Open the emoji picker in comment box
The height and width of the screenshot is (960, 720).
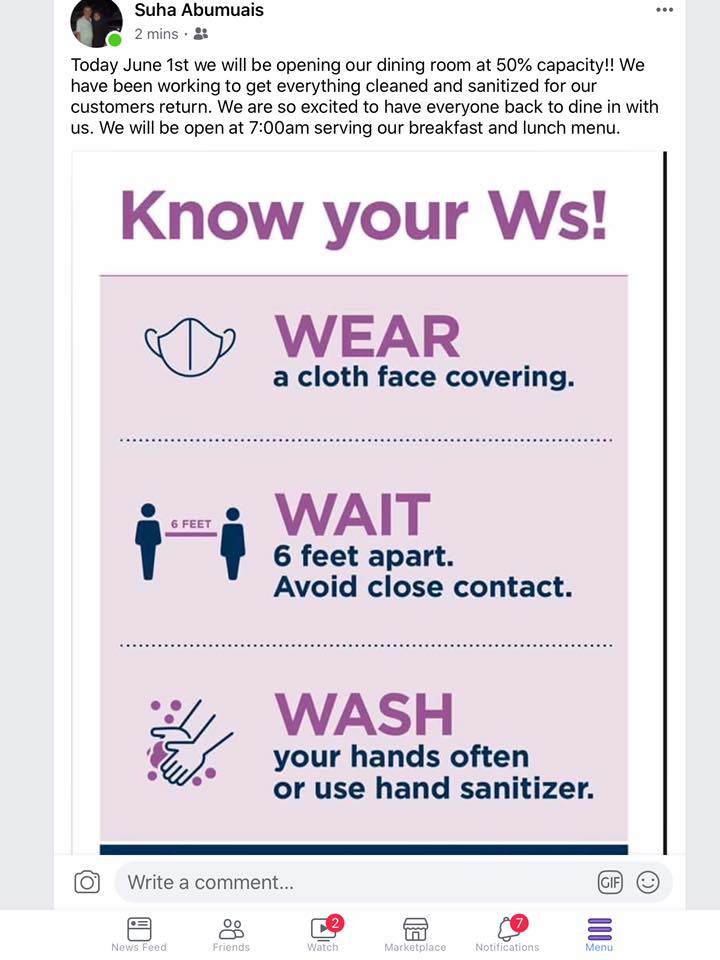pos(648,882)
